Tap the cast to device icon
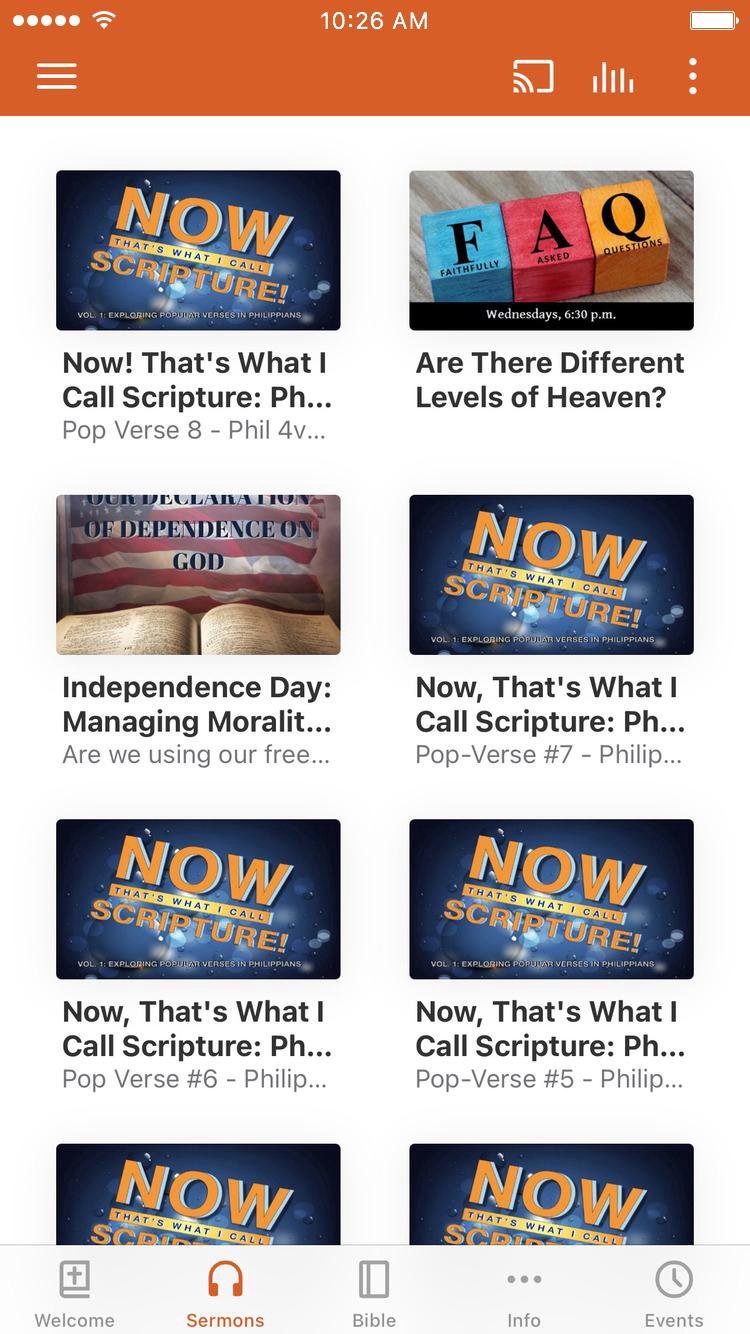 [x=533, y=77]
